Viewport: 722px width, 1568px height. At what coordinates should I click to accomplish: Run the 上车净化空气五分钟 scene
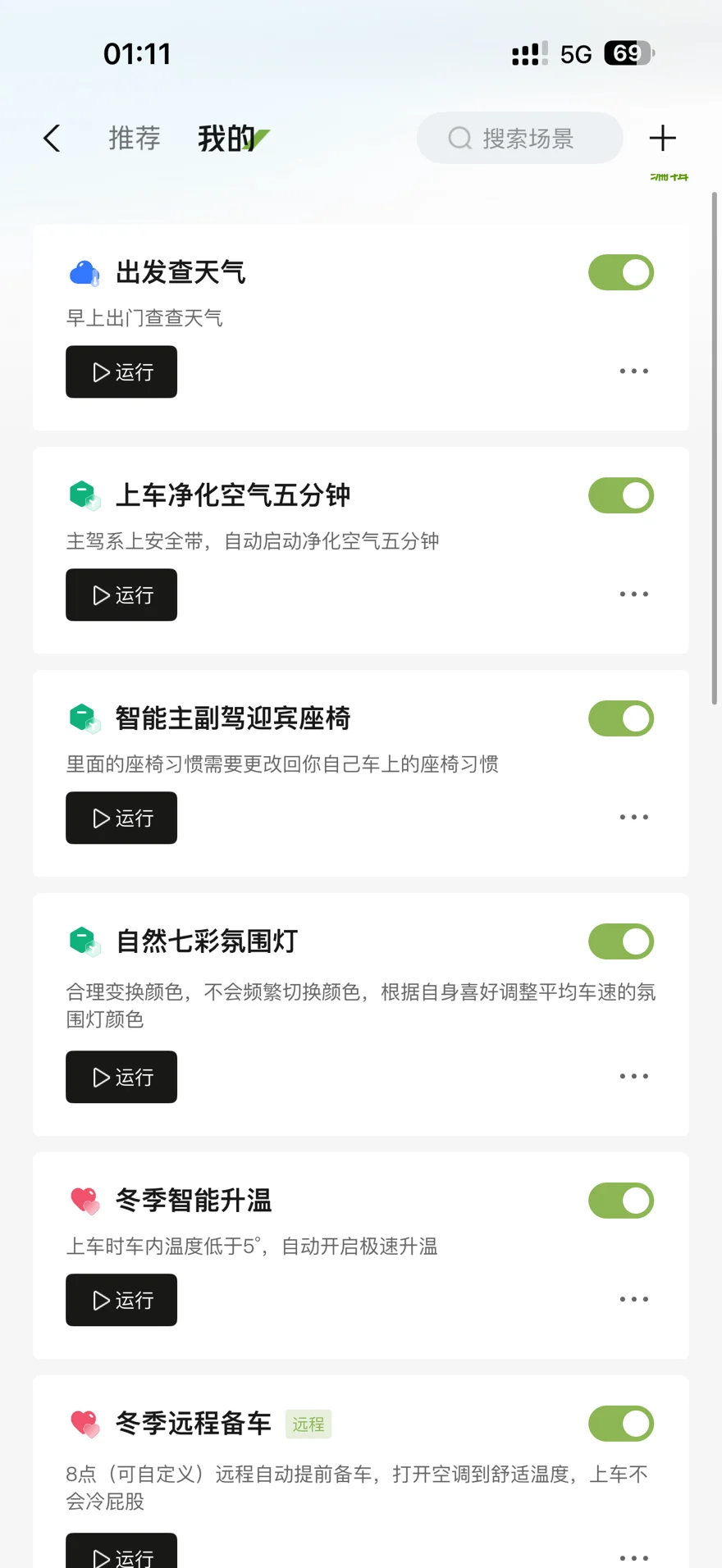121,595
